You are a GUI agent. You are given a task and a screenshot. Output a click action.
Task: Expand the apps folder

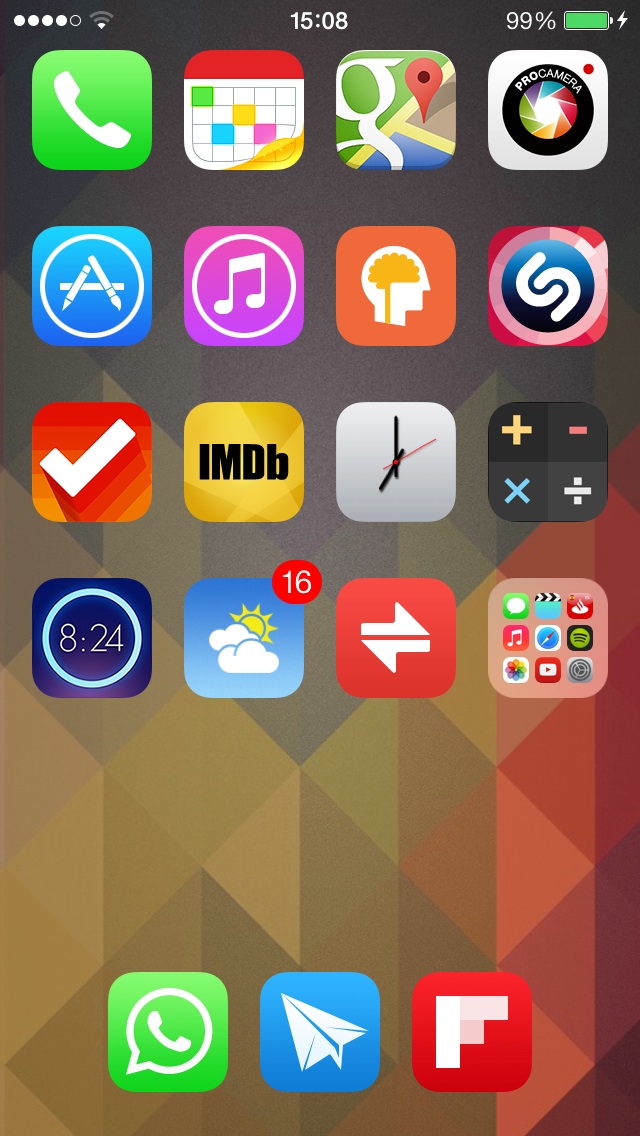[x=548, y=638]
